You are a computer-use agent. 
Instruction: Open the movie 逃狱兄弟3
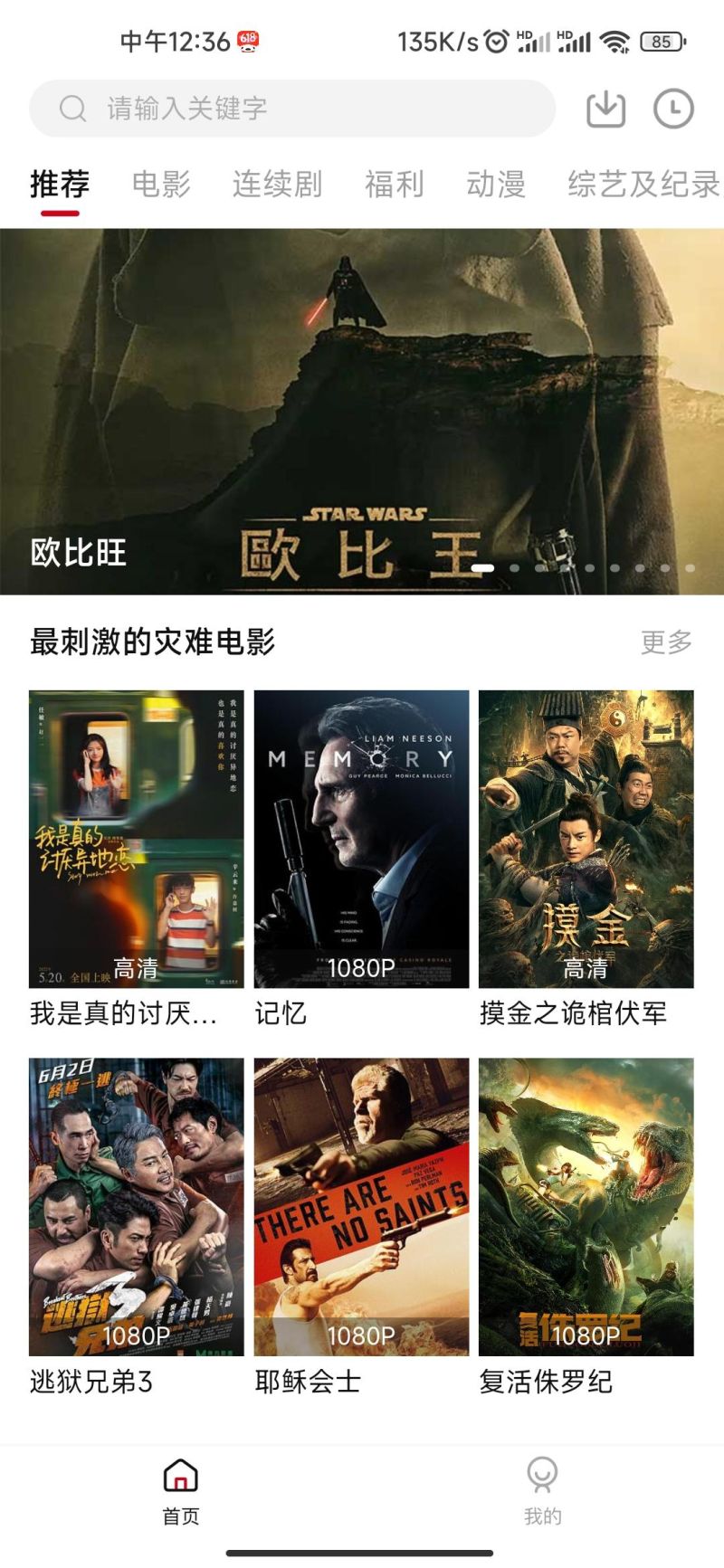click(x=137, y=1206)
